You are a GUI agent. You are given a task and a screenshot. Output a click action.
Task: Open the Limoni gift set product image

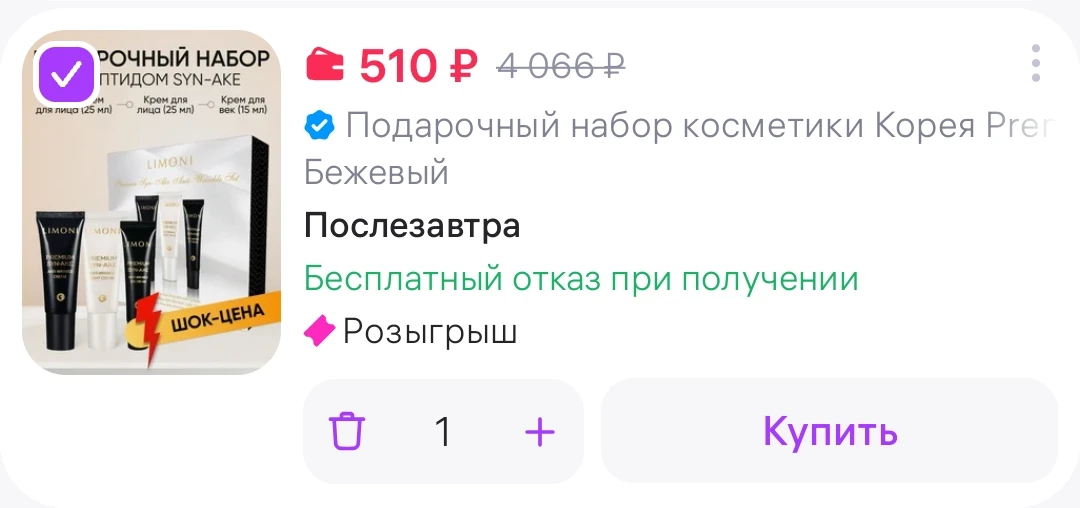point(152,202)
